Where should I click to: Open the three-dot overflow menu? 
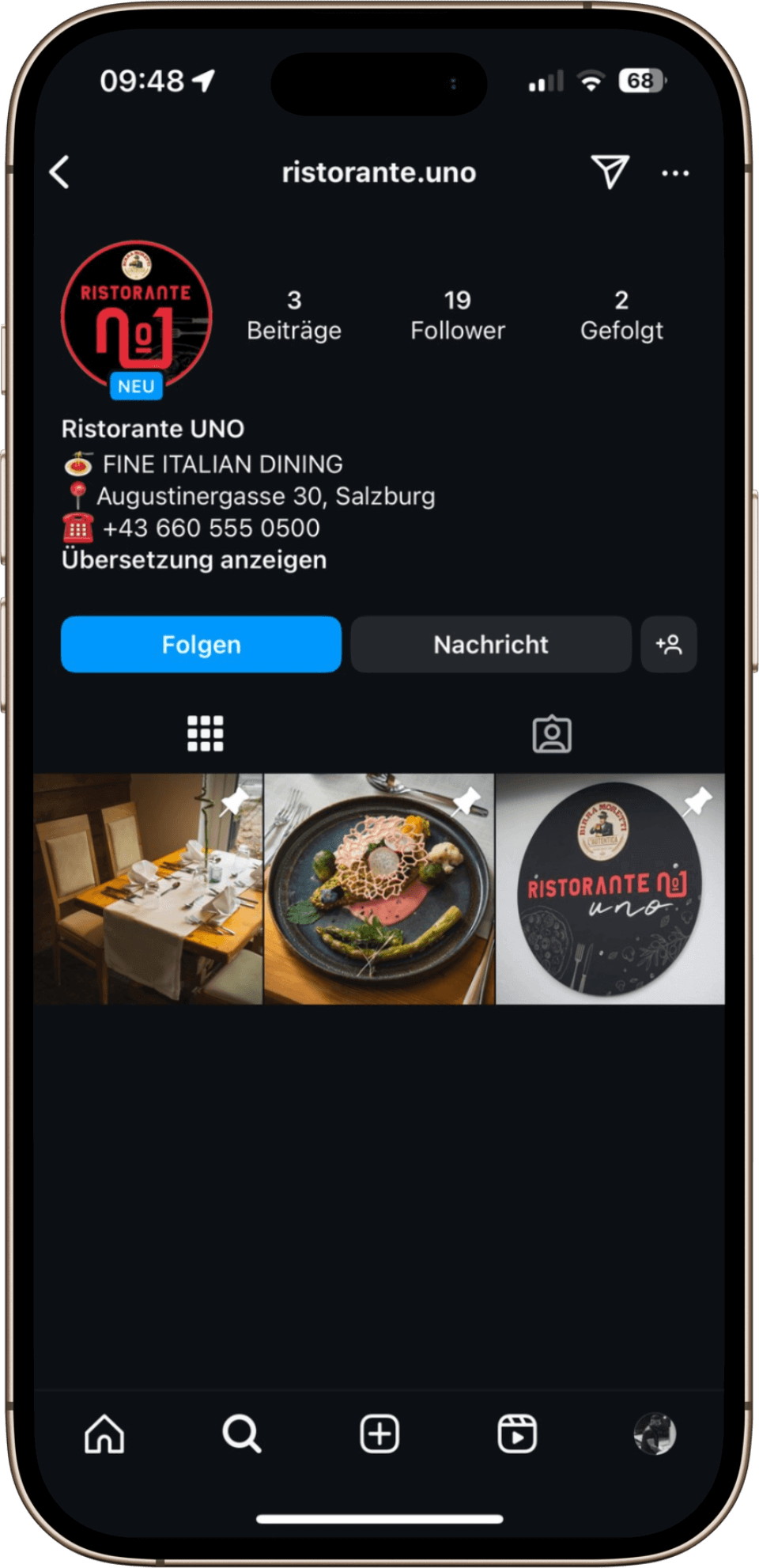[674, 172]
